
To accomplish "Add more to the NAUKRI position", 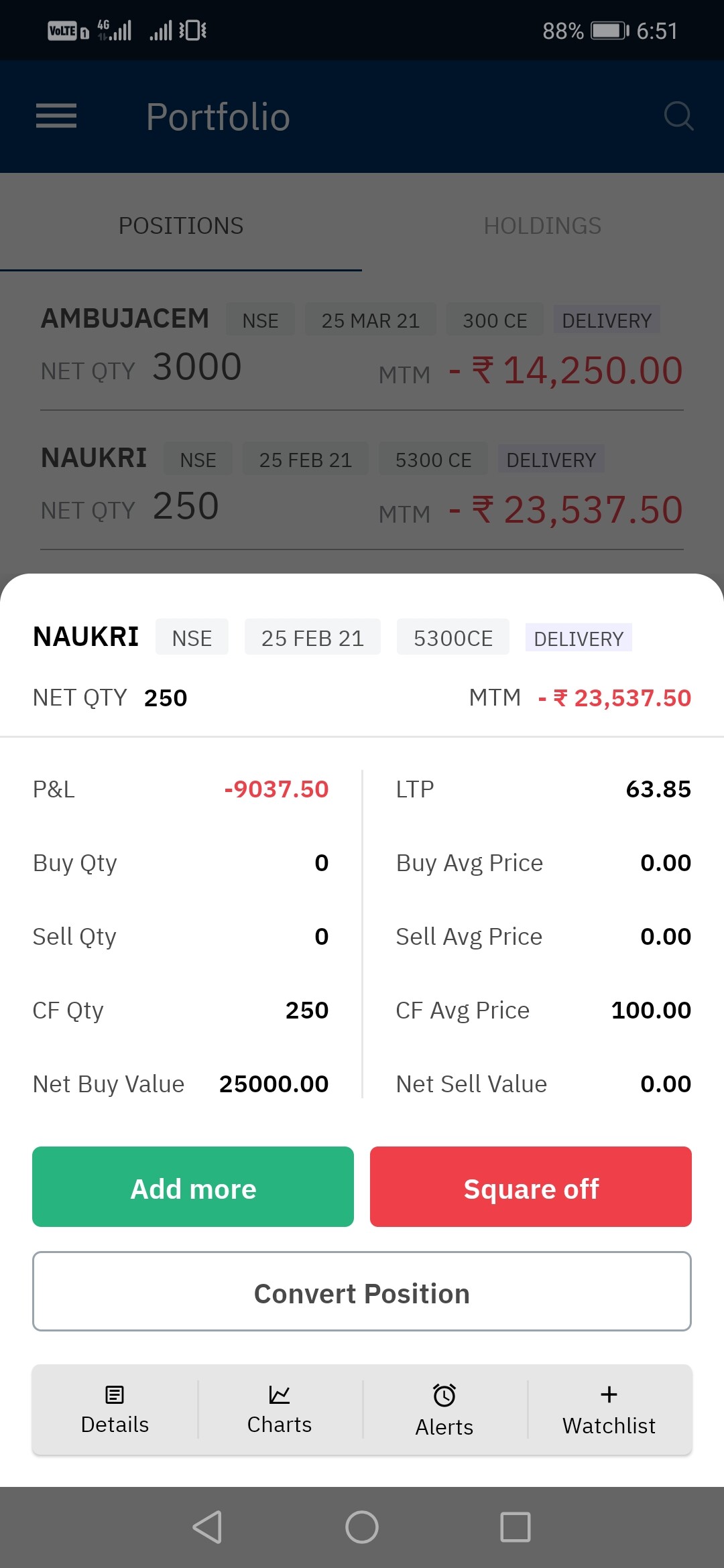I will [x=193, y=1187].
